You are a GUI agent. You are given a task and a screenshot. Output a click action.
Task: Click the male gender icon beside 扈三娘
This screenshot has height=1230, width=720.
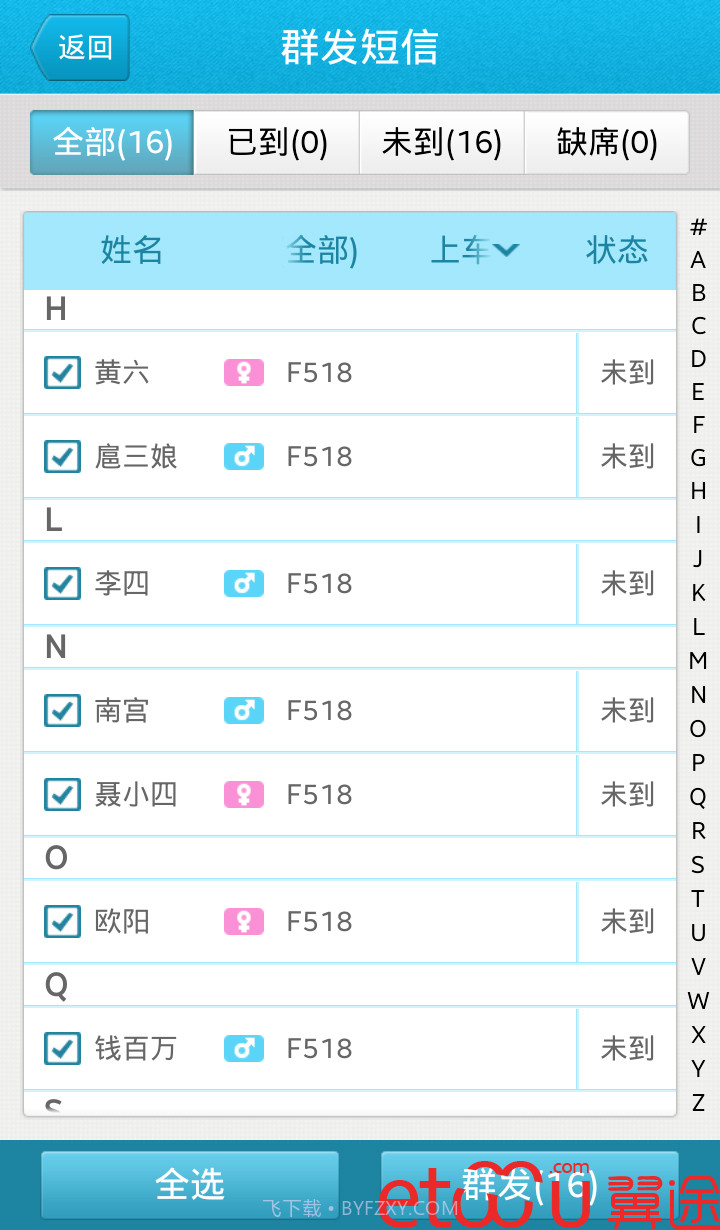click(x=243, y=456)
